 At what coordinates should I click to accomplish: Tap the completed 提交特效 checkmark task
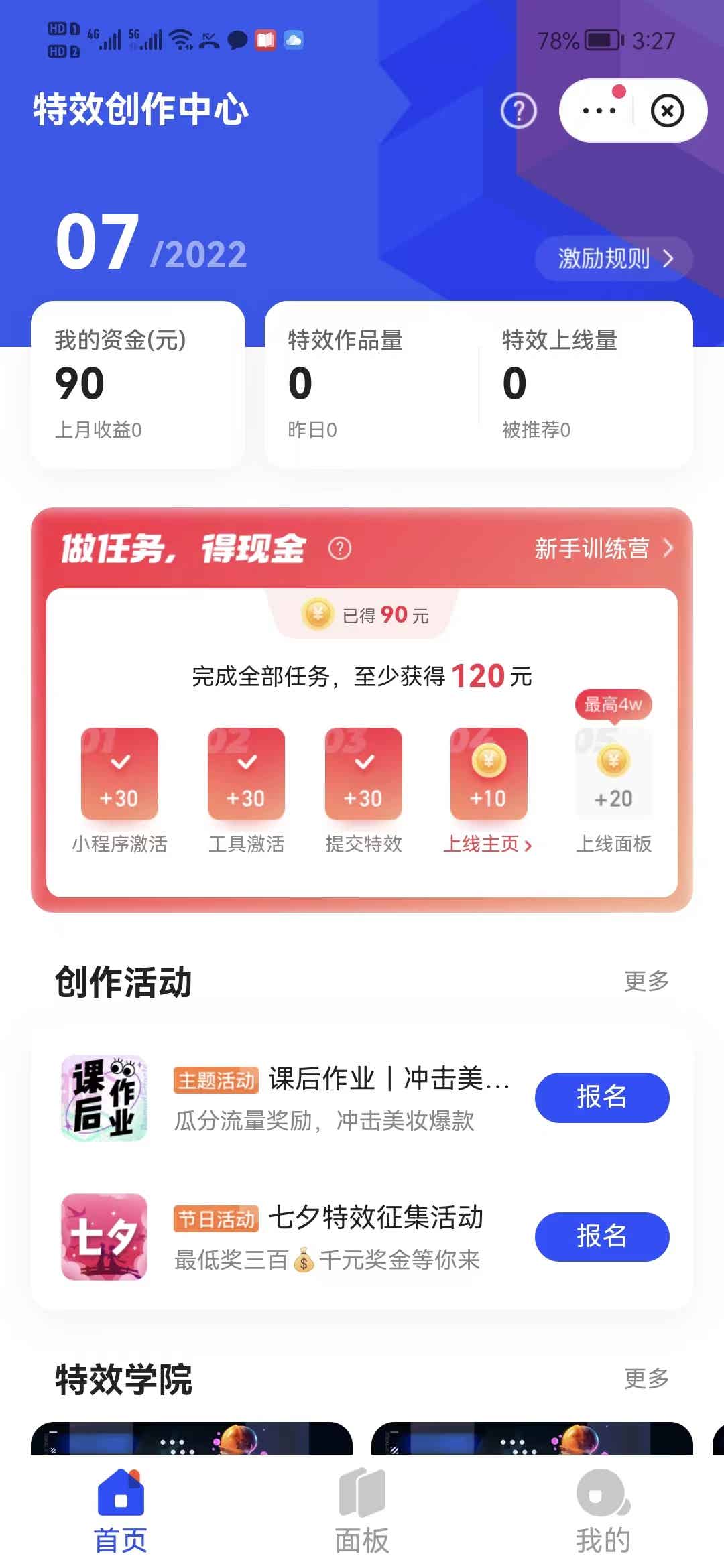tap(363, 774)
